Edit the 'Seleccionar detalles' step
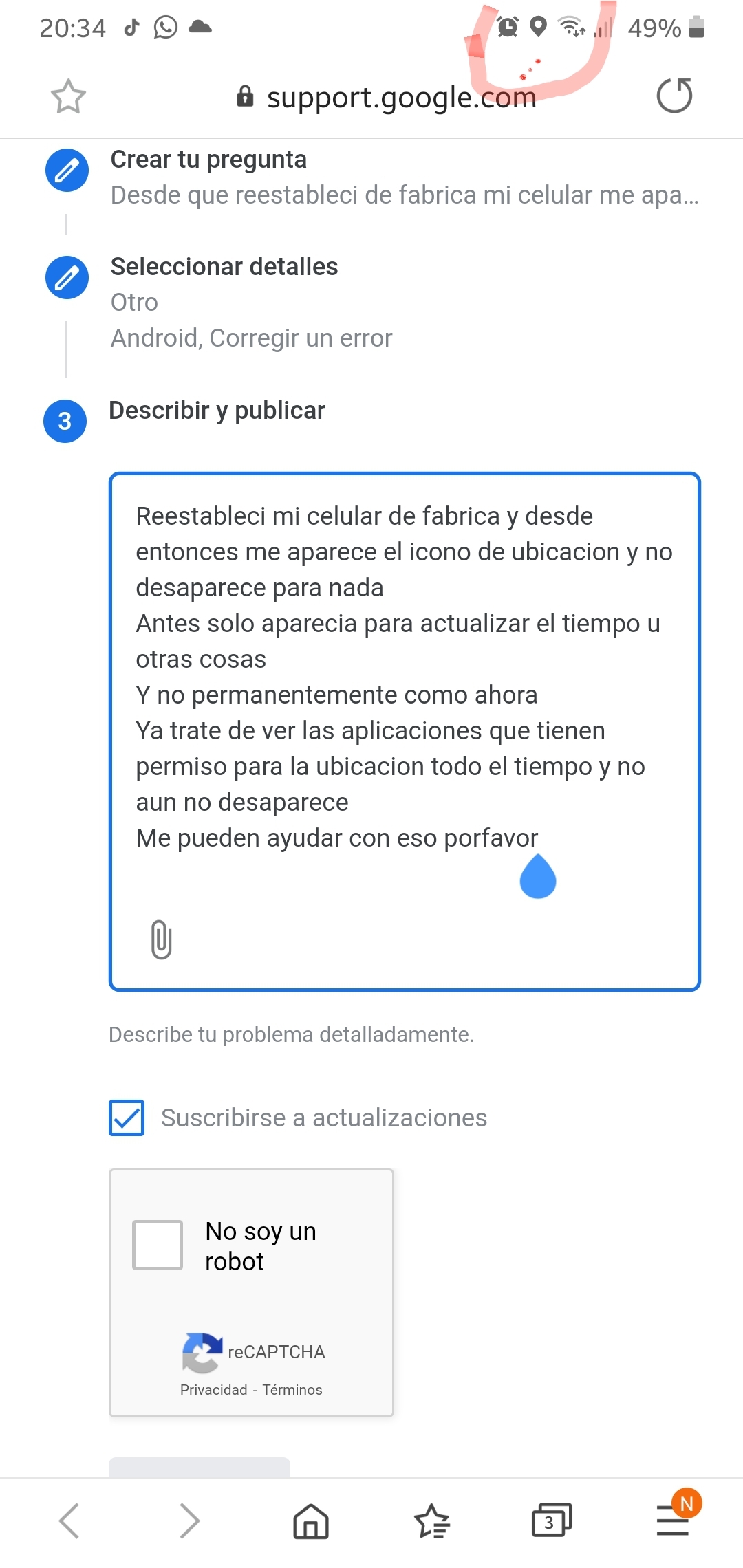This screenshot has width=743, height=1568. pyautogui.click(x=67, y=277)
